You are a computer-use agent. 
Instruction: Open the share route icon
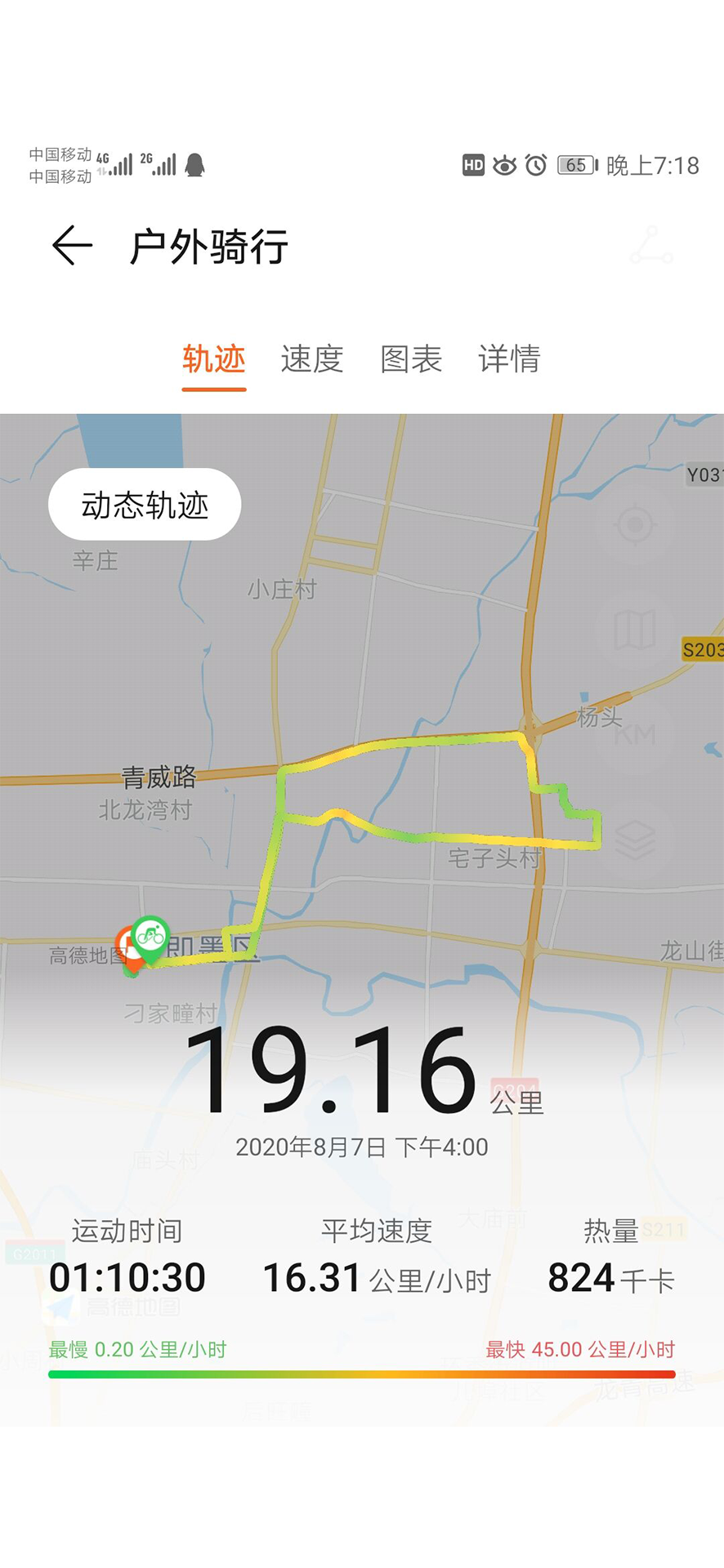coord(651,246)
